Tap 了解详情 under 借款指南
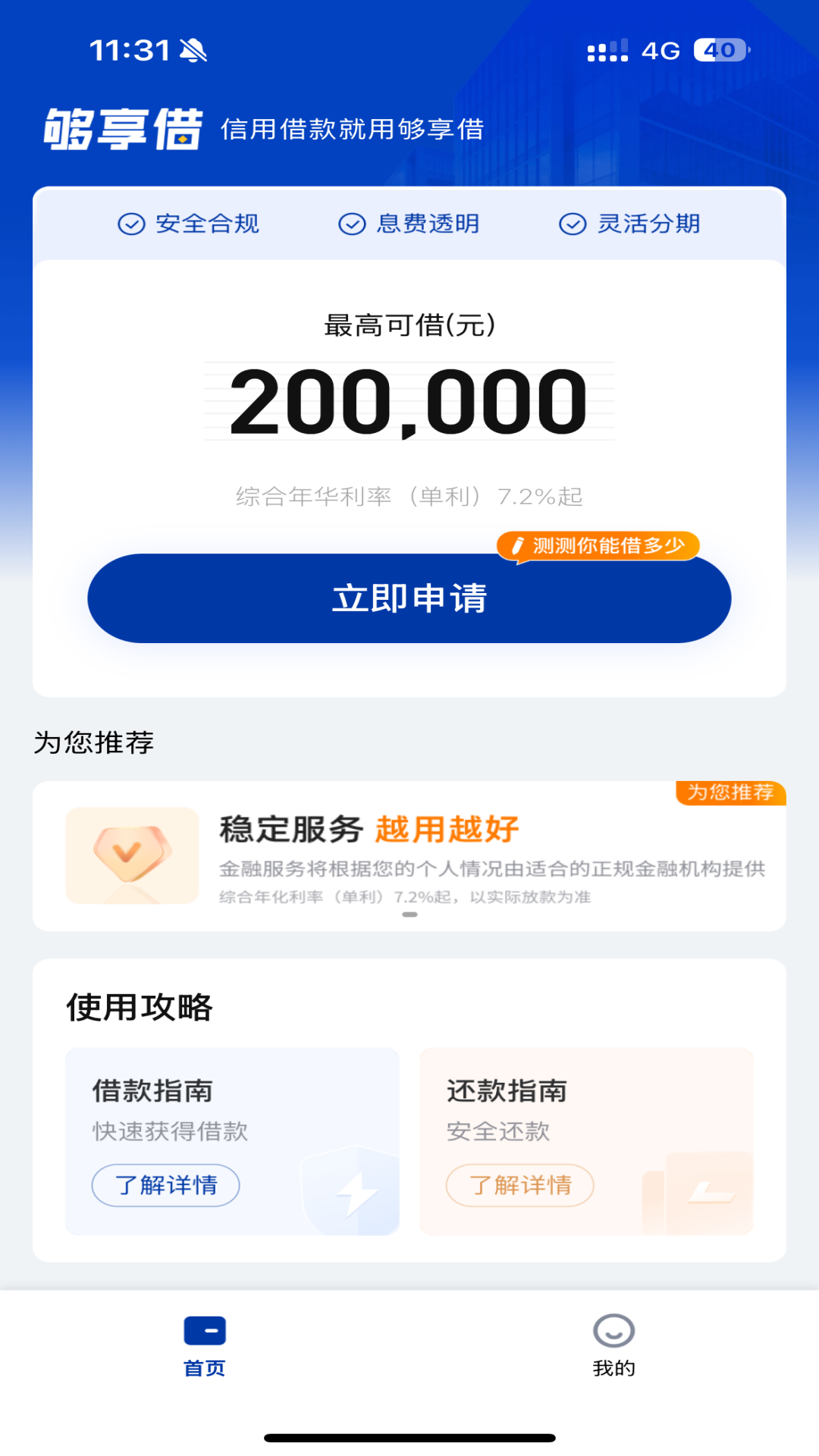 (x=166, y=1185)
